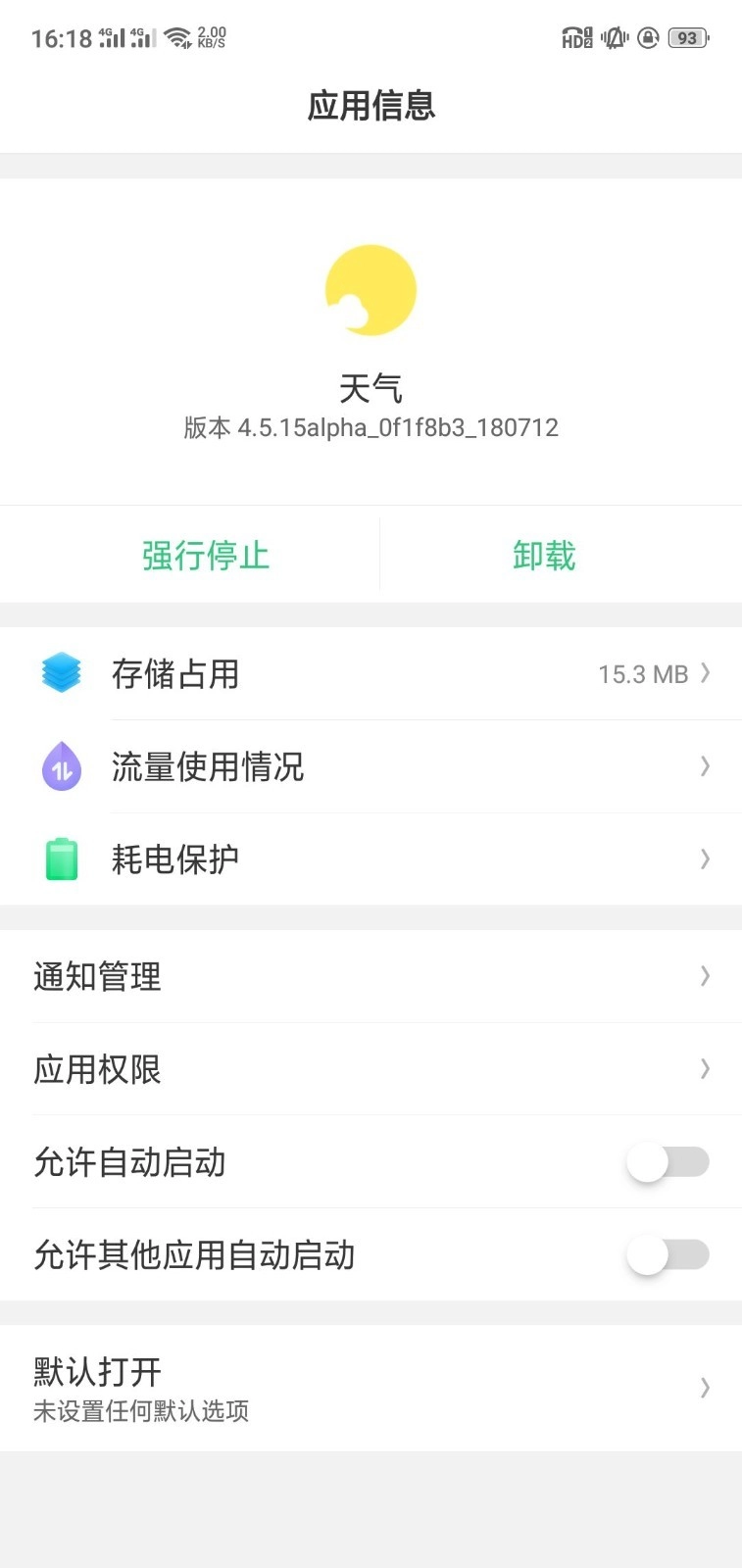Tap the Weather app icon
This screenshot has height=1568, width=742.
(371, 289)
